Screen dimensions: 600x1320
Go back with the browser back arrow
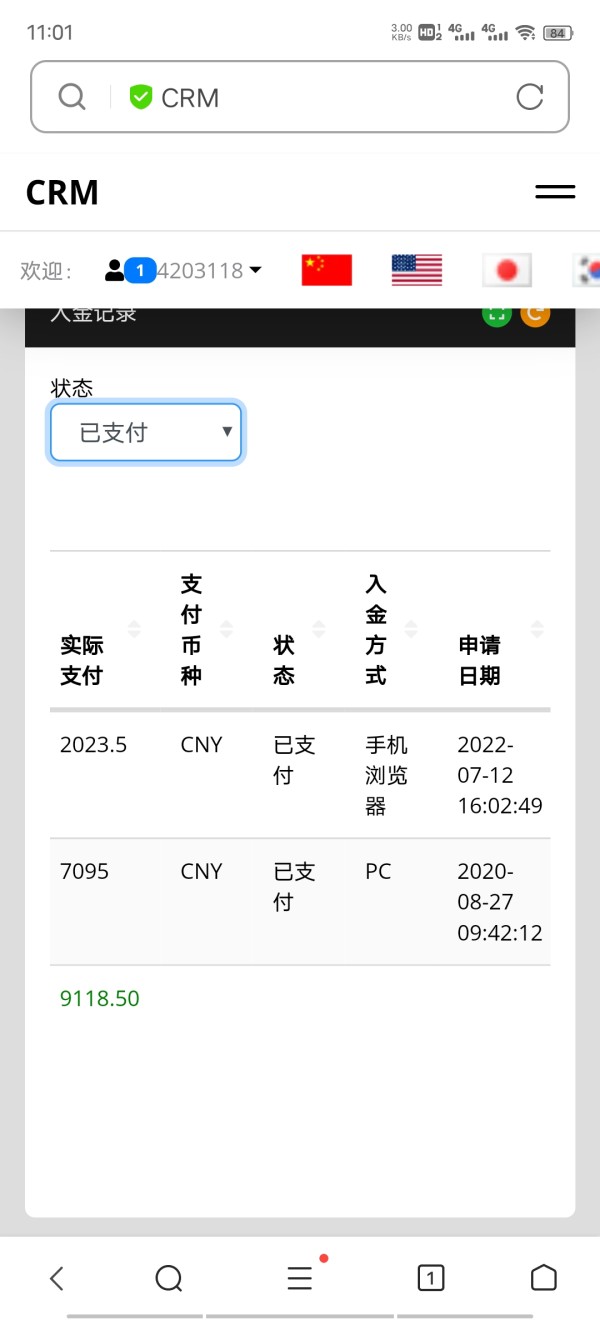click(57, 1277)
